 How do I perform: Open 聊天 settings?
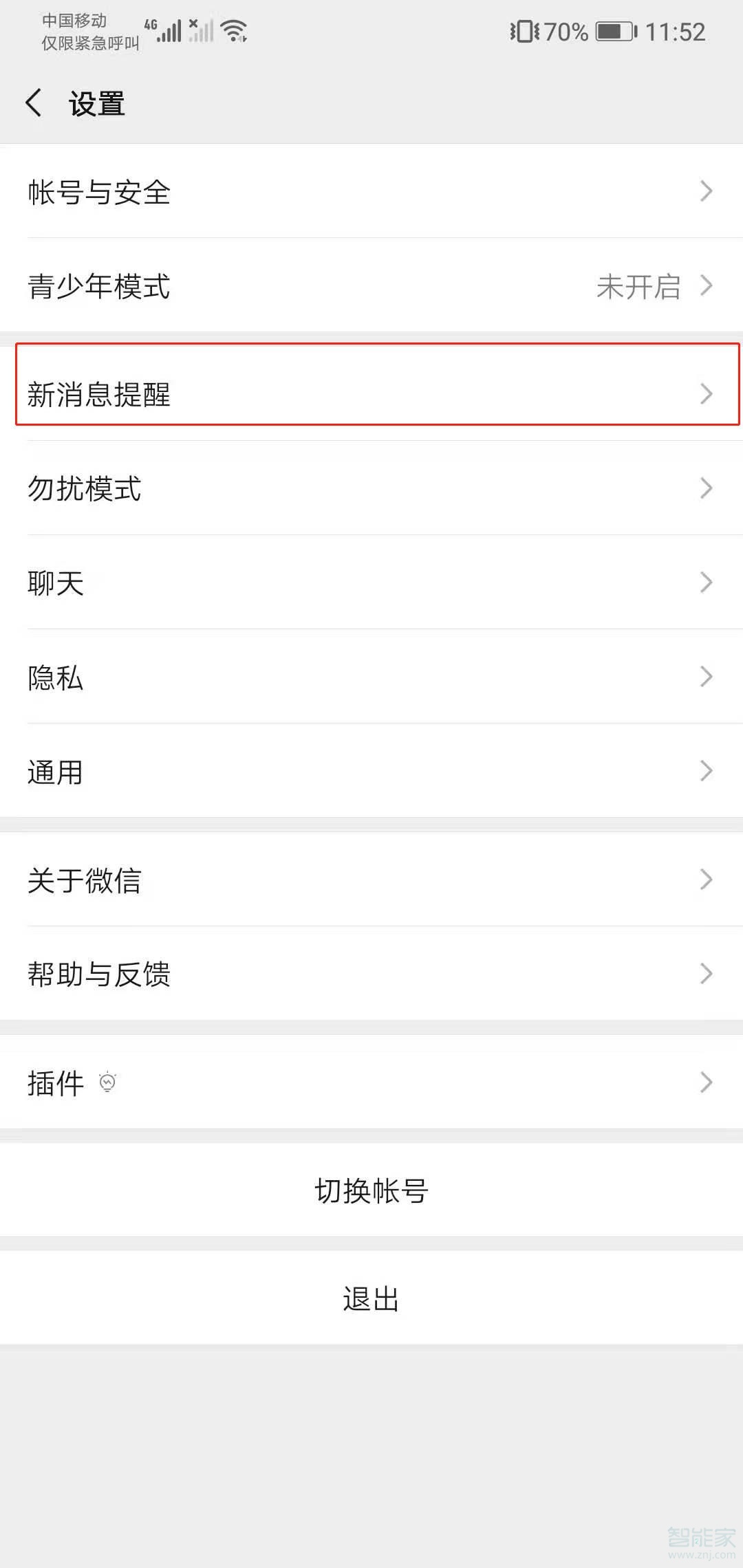[x=371, y=582]
